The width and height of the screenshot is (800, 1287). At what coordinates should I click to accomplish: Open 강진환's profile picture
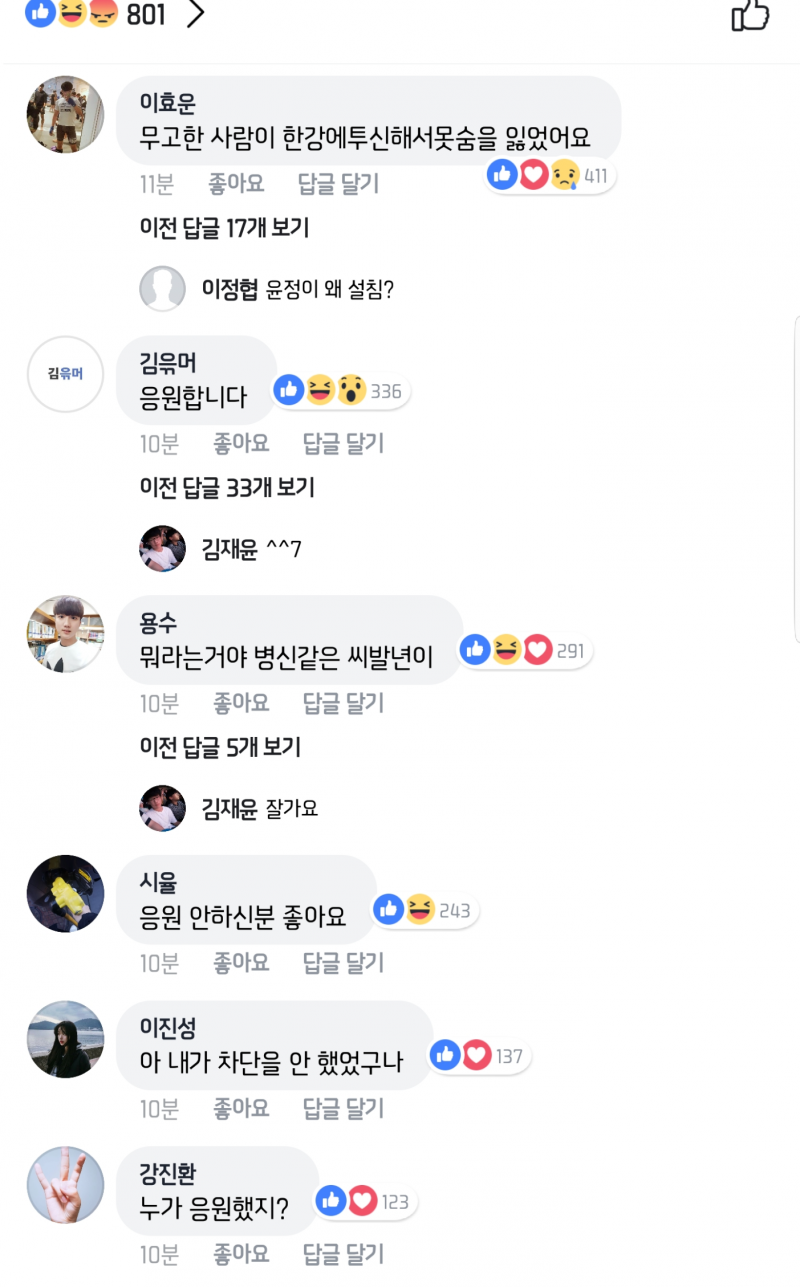point(65,1184)
